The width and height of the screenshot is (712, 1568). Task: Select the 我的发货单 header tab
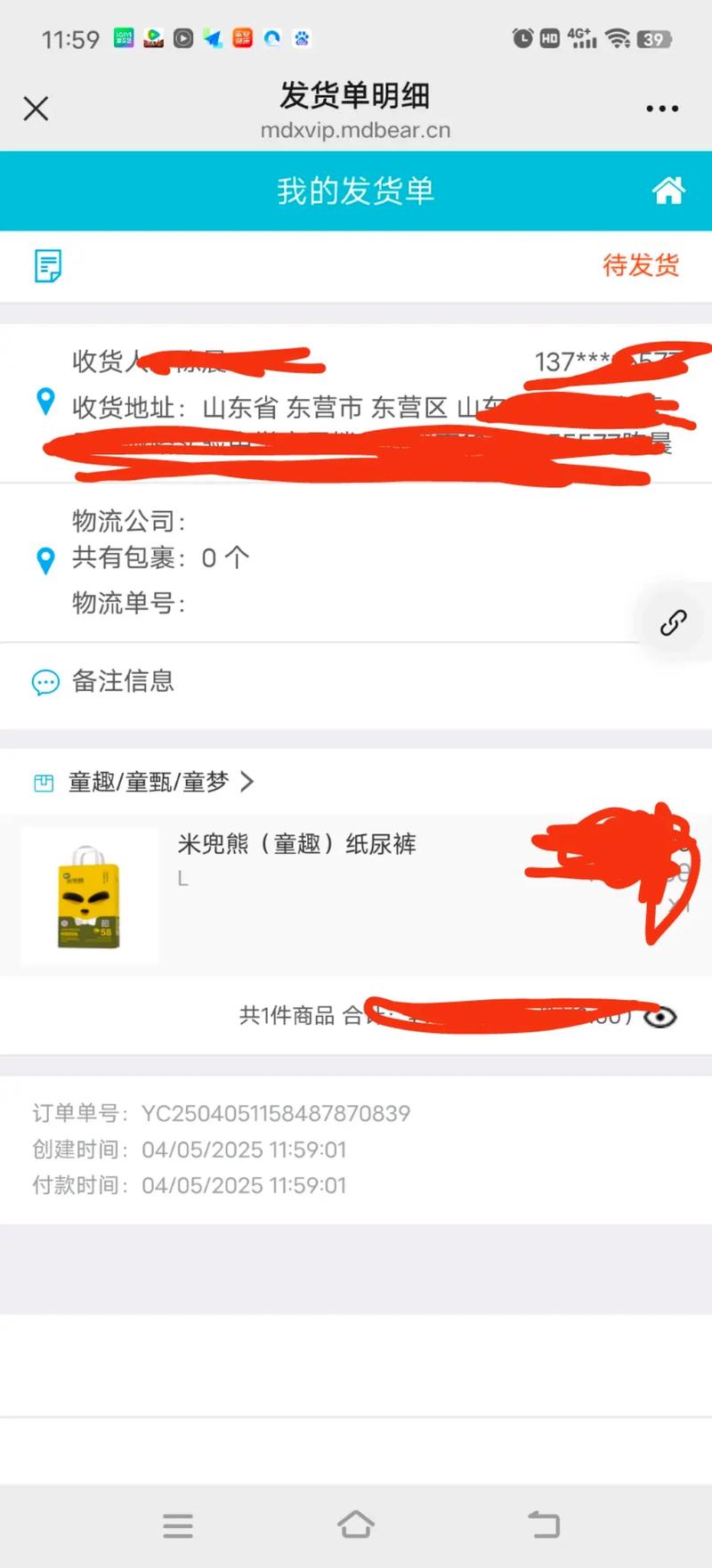(356, 190)
